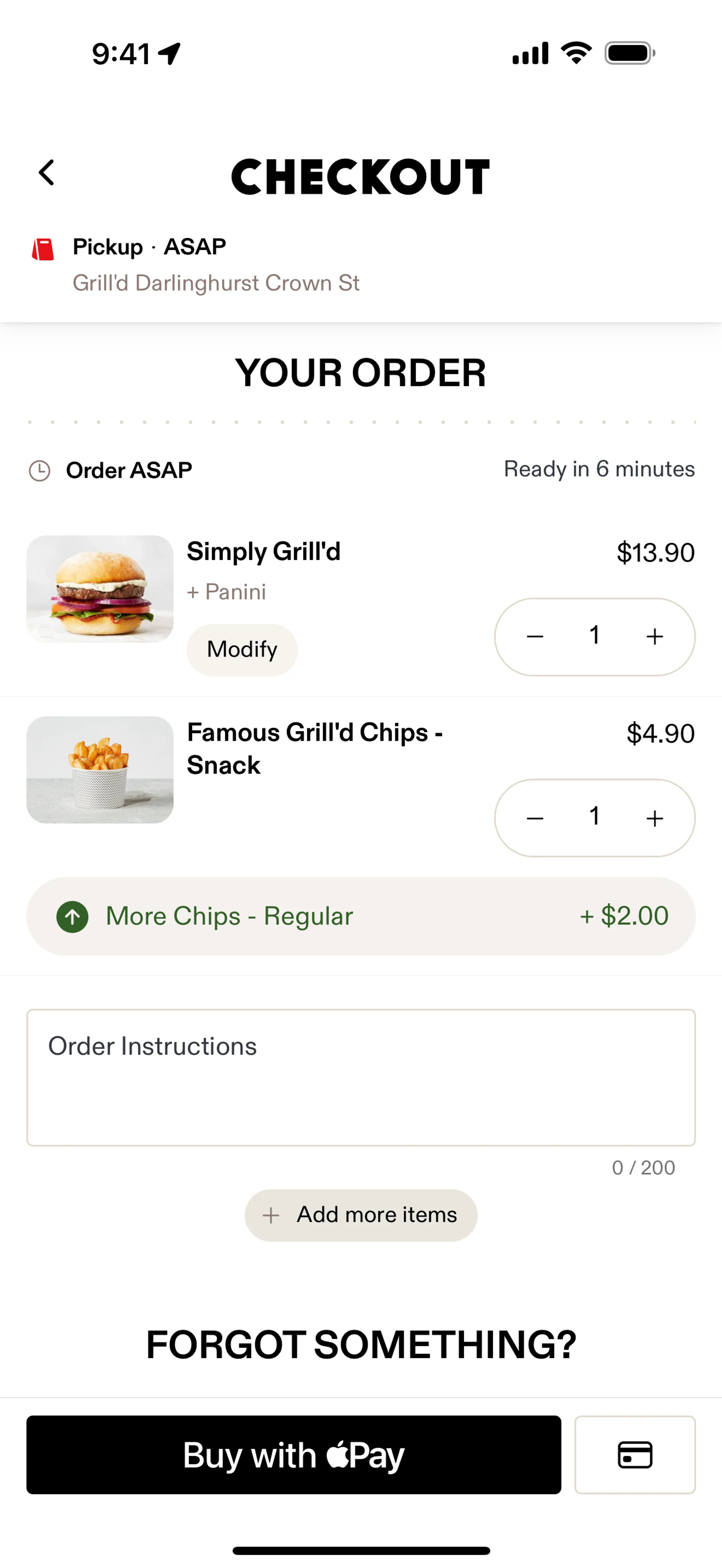Open Pickup ASAP location details
722x1568 pixels.
(195, 264)
